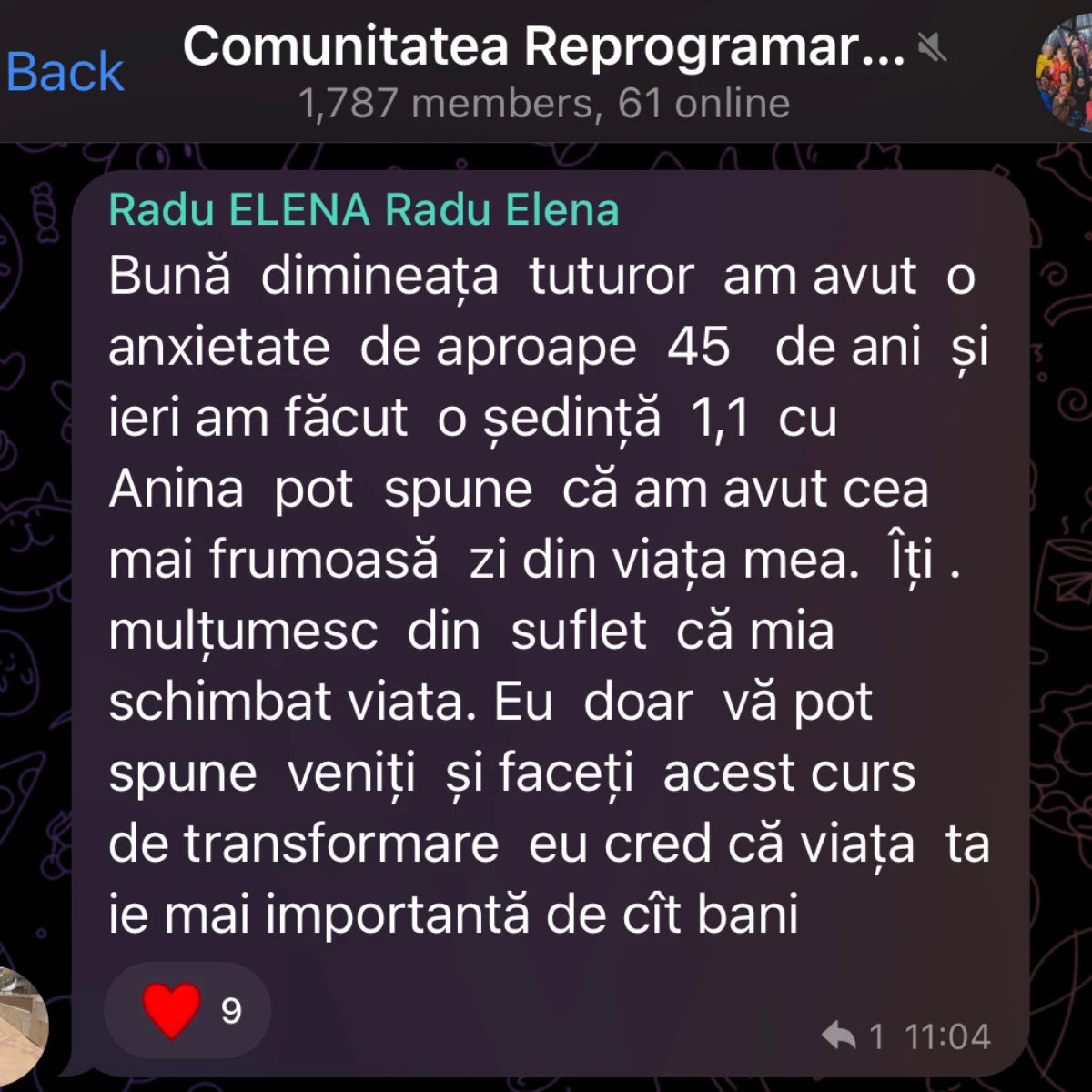Open the group avatar photo
Screen dimensions: 1092x1092
(1067, 75)
